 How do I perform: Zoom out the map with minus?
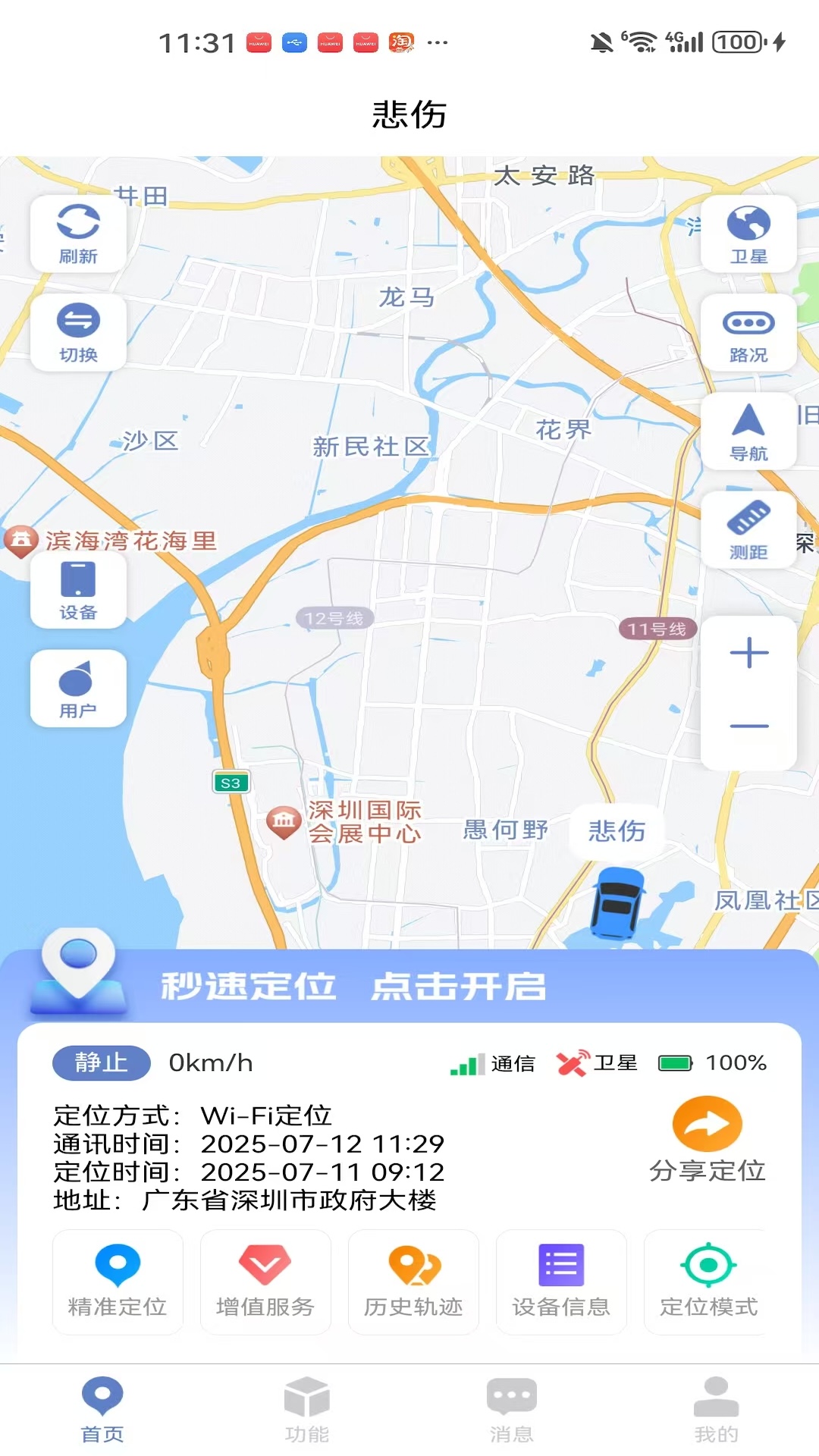pyautogui.click(x=748, y=726)
